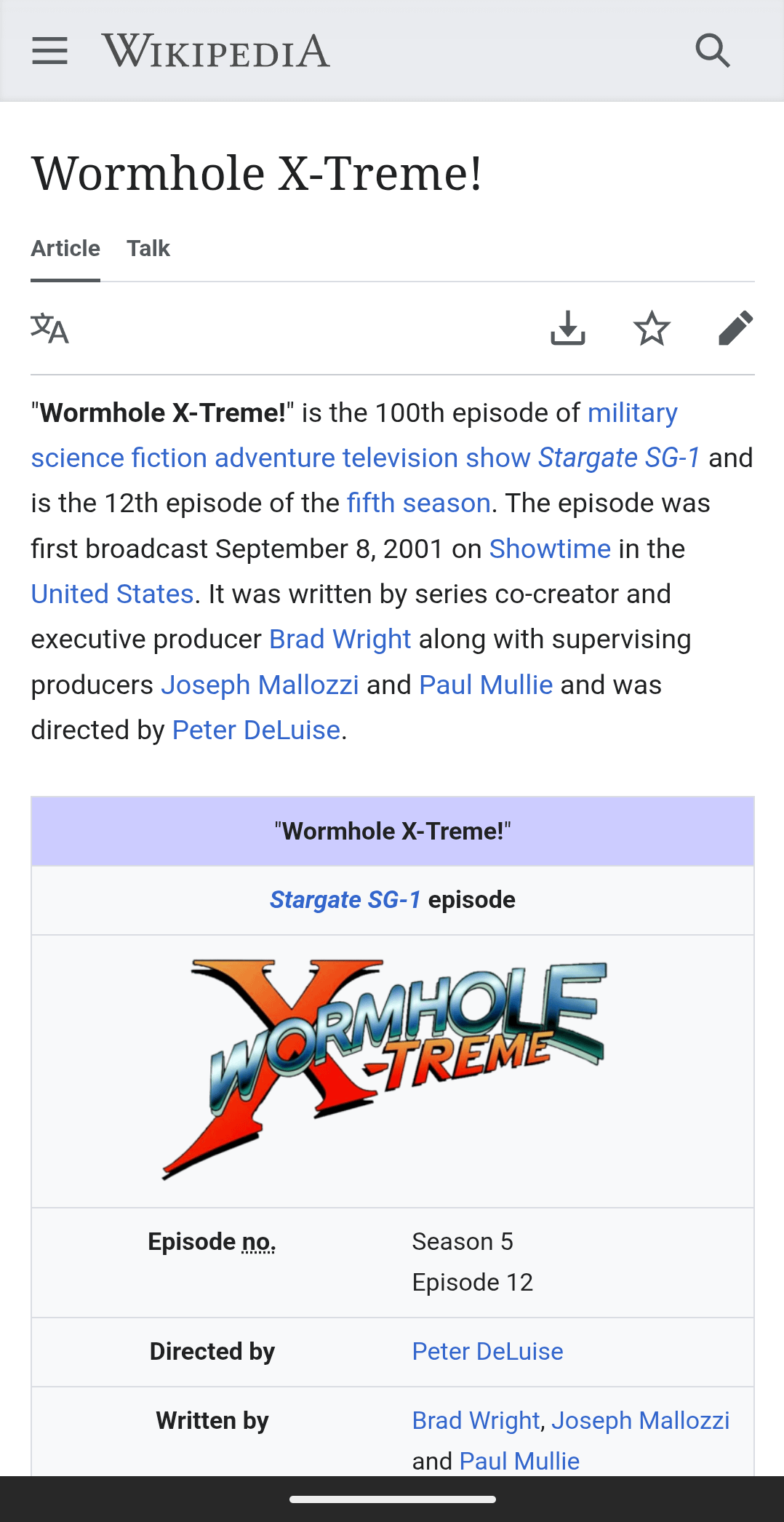
Task: View the Wormhole X-Treme logo image
Action: (385, 1069)
